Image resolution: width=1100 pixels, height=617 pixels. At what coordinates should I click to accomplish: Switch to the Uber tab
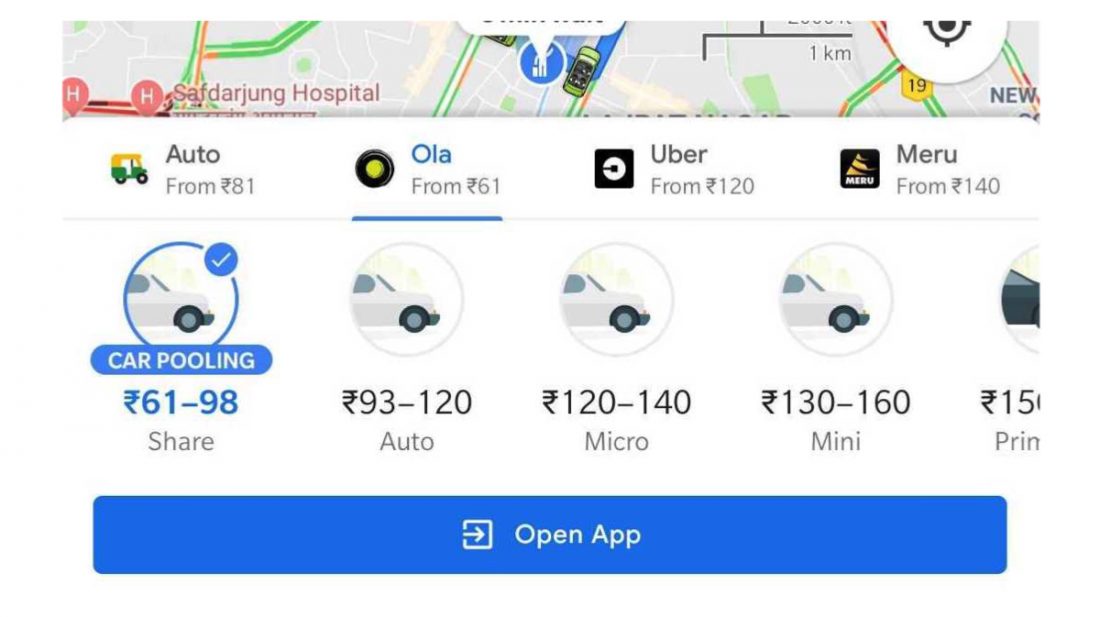click(673, 170)
